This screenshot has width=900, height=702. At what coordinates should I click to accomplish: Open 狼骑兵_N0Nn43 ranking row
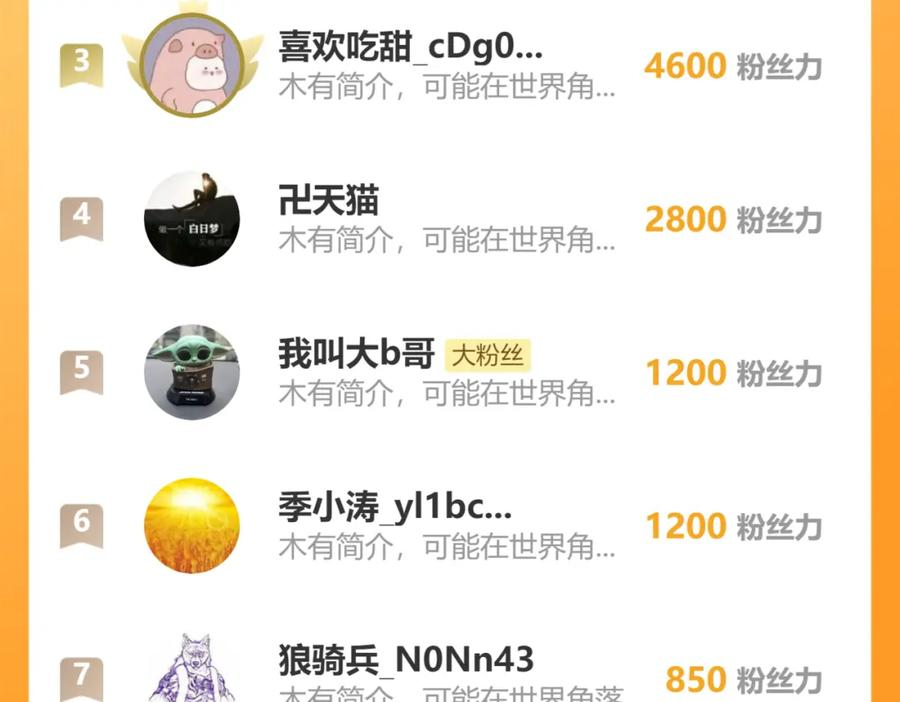[x=406, y=661]
